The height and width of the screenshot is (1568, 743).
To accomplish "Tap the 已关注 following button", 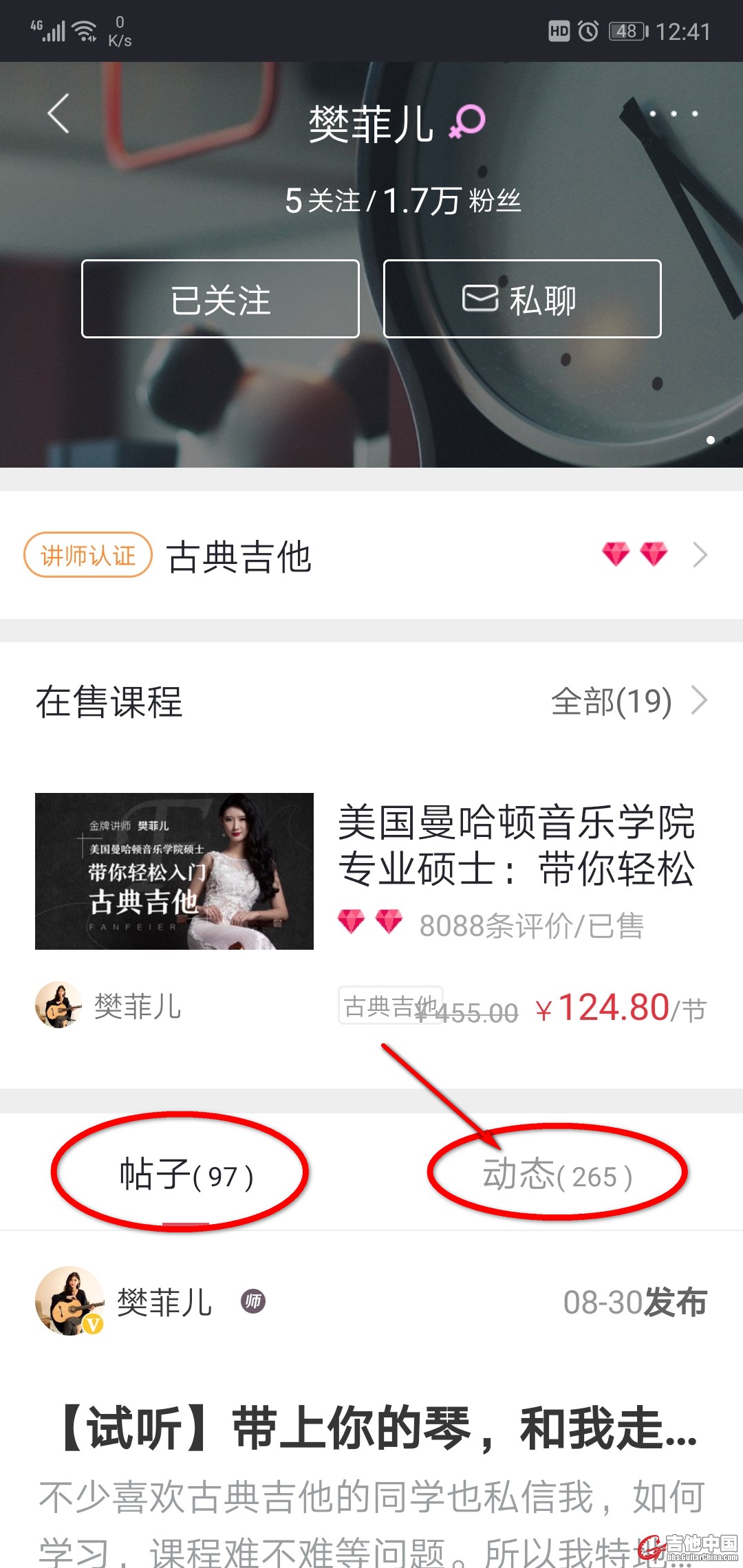I will pyautogui.click(x=220, y=299).
